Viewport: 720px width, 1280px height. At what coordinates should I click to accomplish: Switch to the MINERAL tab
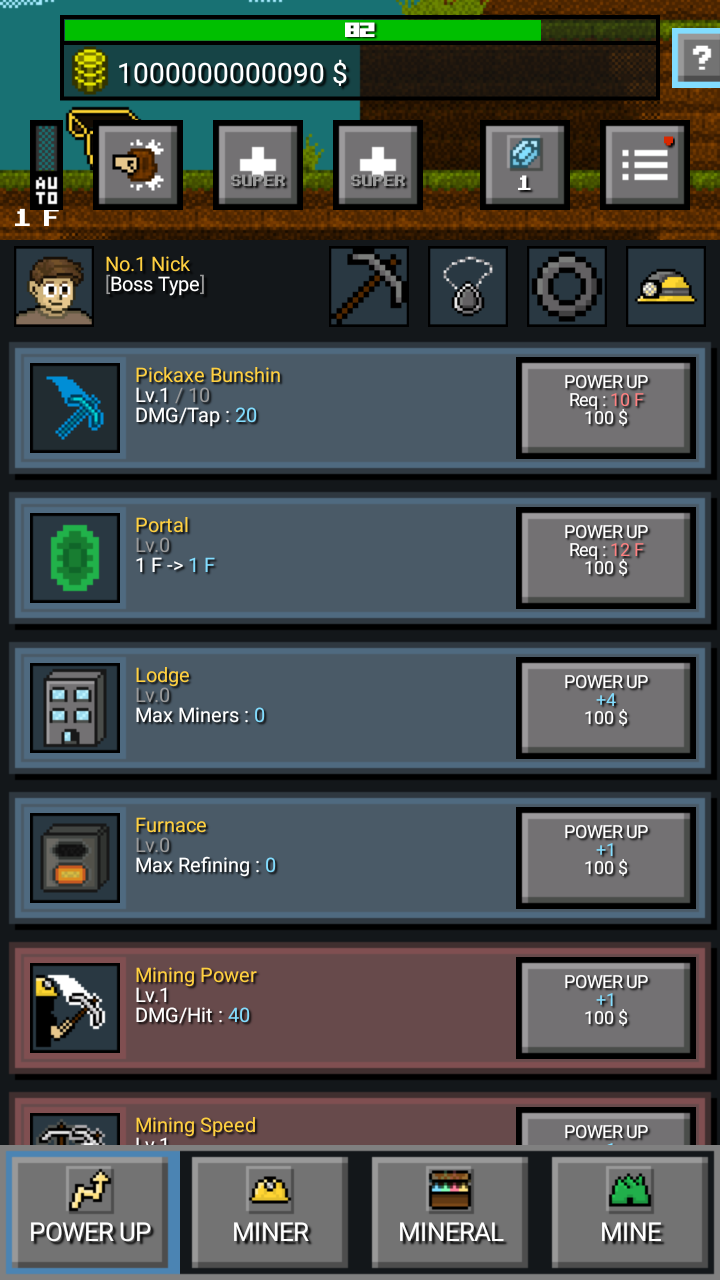(x=450, y=1212)
